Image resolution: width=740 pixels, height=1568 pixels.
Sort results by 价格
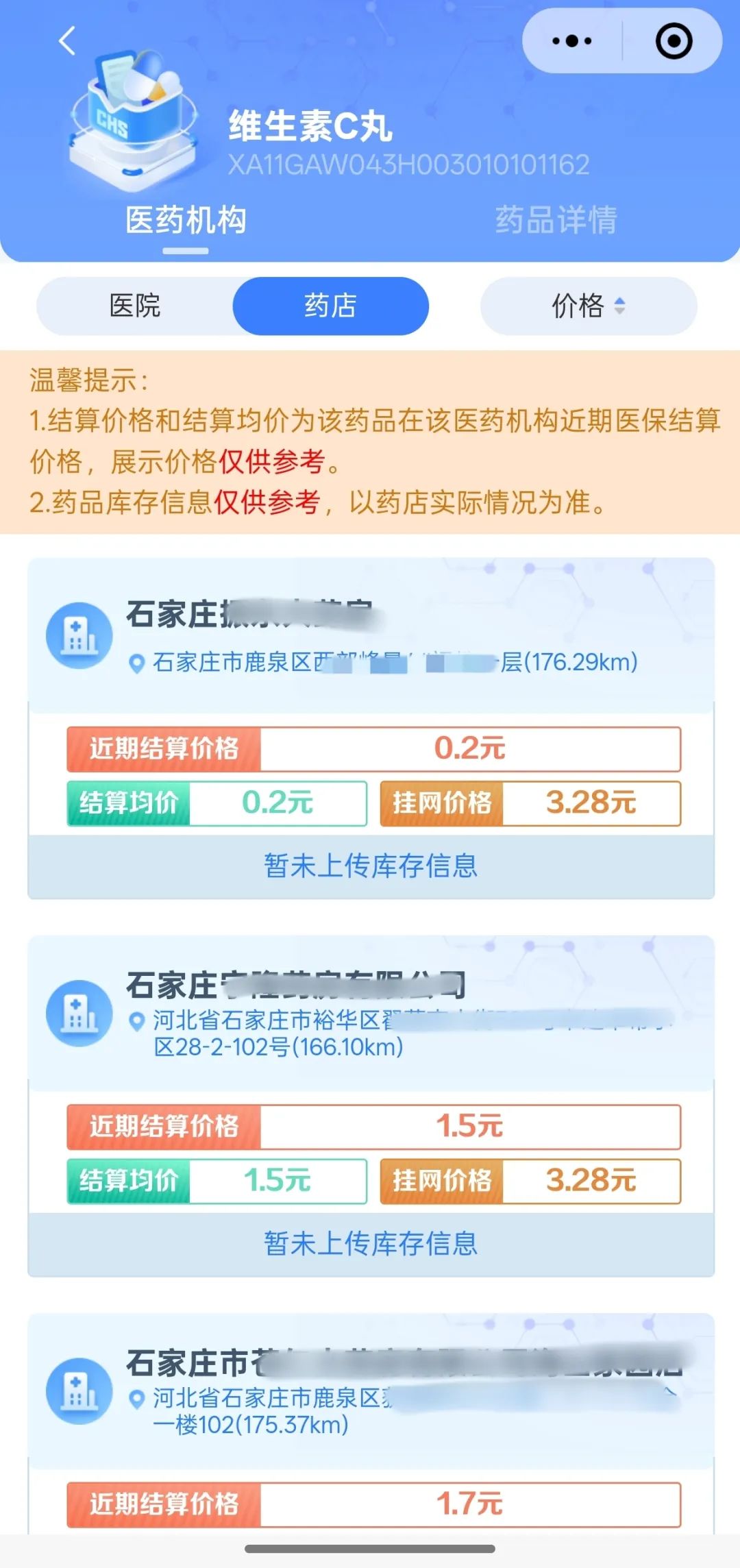pyautogui.click(x=588, y=306)
